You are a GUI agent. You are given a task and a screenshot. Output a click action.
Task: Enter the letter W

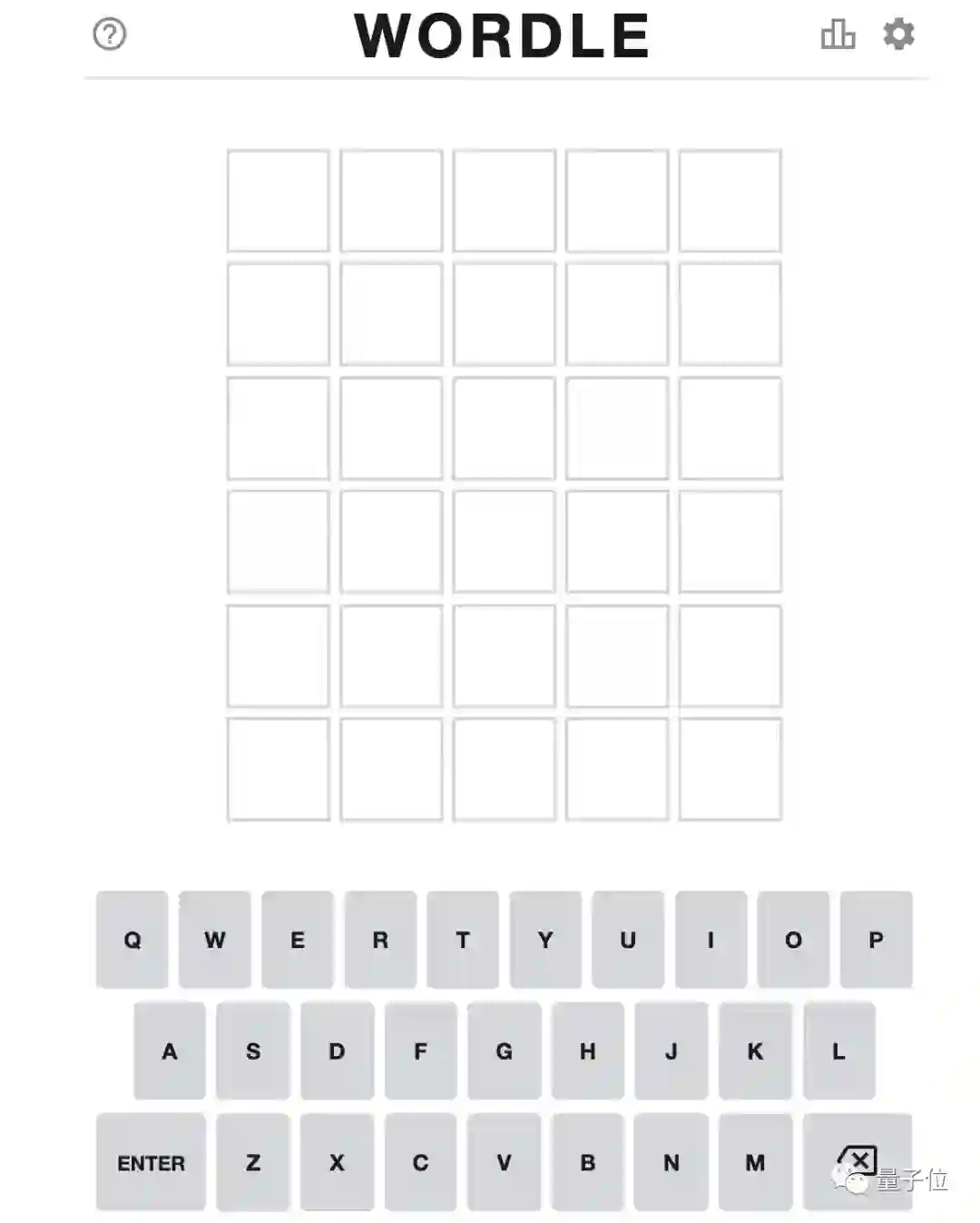pos(215,940)
